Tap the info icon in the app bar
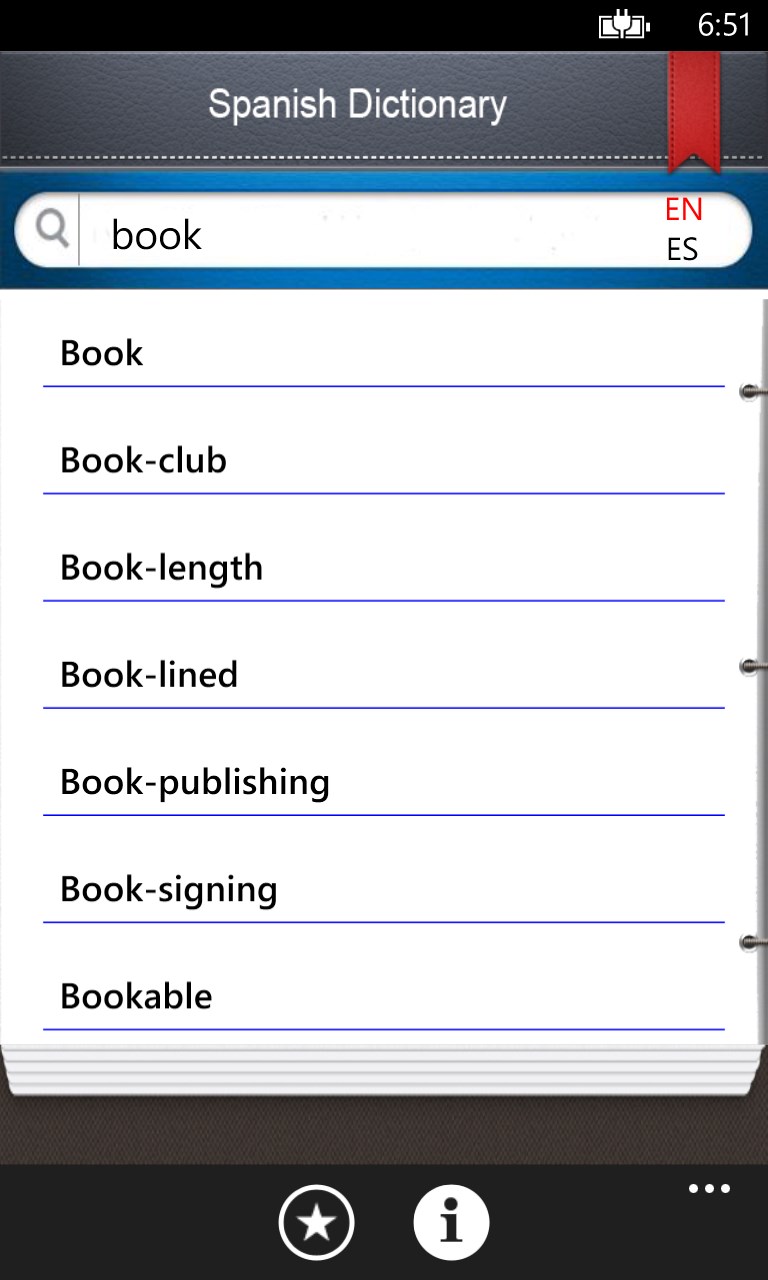Screen dimensions: 768x1280 pyautogui.click(x=451, y=1221)
